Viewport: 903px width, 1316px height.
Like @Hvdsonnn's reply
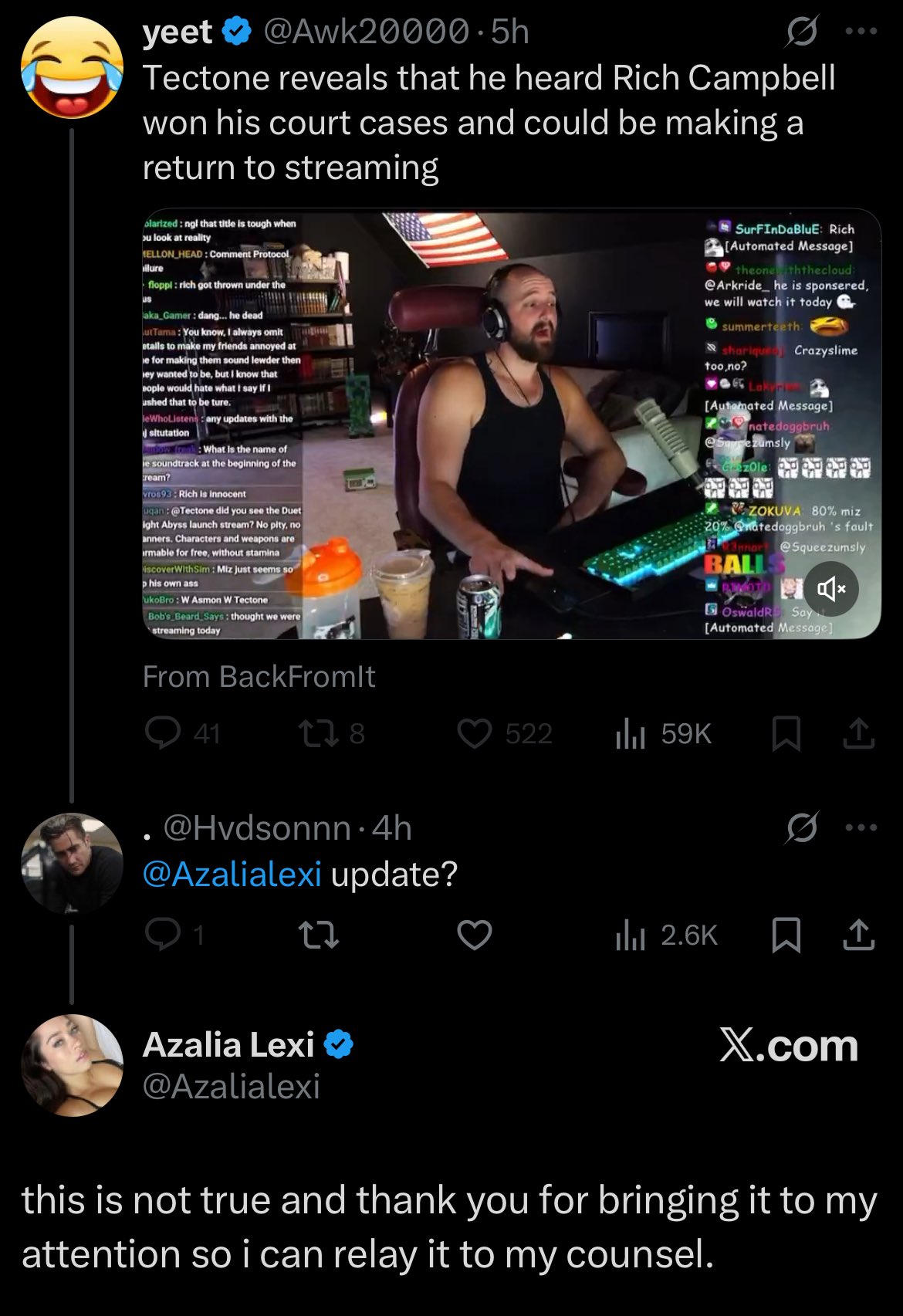pyautogui.click(x=474, y=935)
